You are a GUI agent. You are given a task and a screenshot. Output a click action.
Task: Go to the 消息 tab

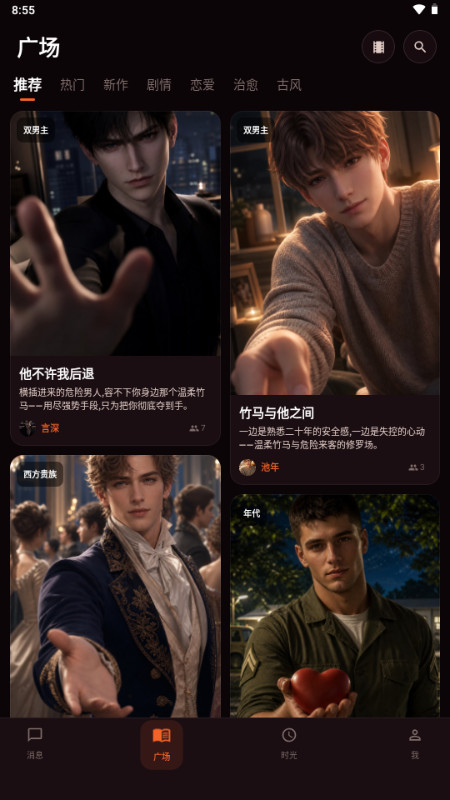click(35, 744)
